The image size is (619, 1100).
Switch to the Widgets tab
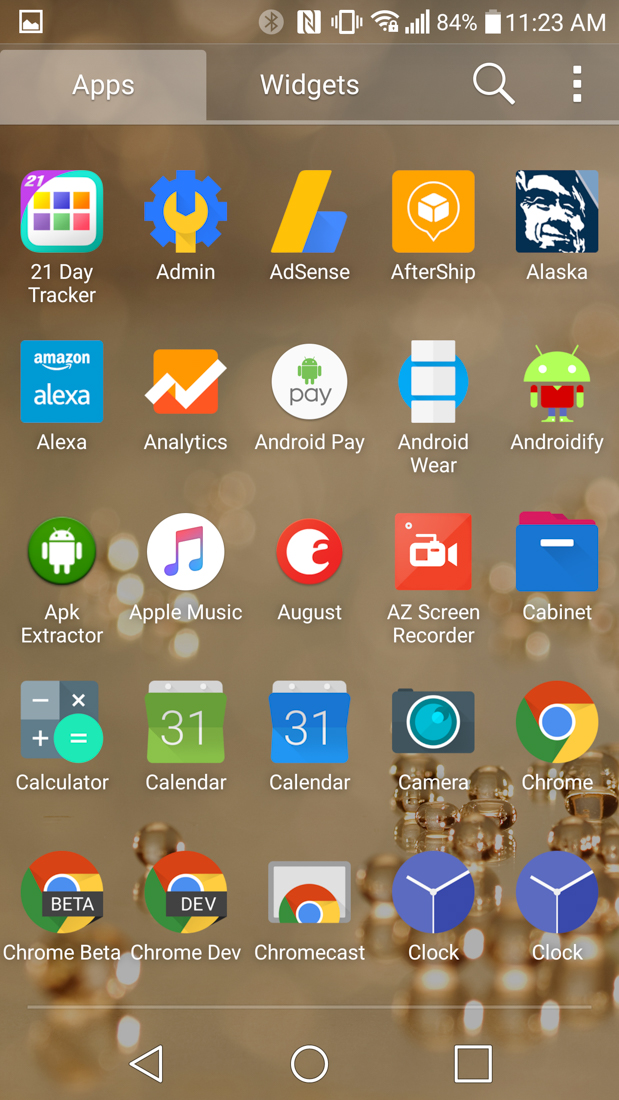click(x=309, y=85)
